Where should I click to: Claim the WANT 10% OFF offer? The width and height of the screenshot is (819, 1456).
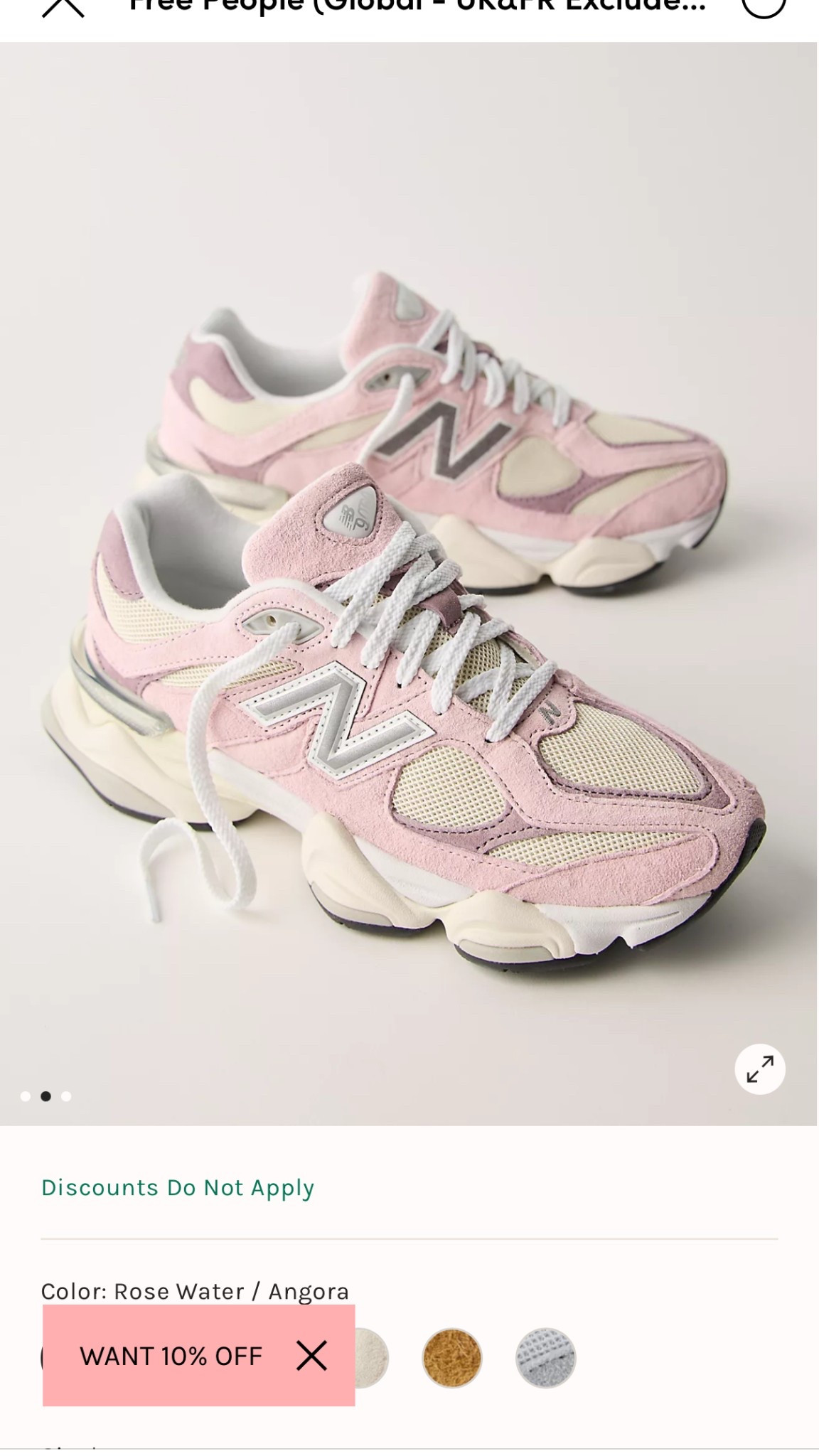(x=171, y=1356)
